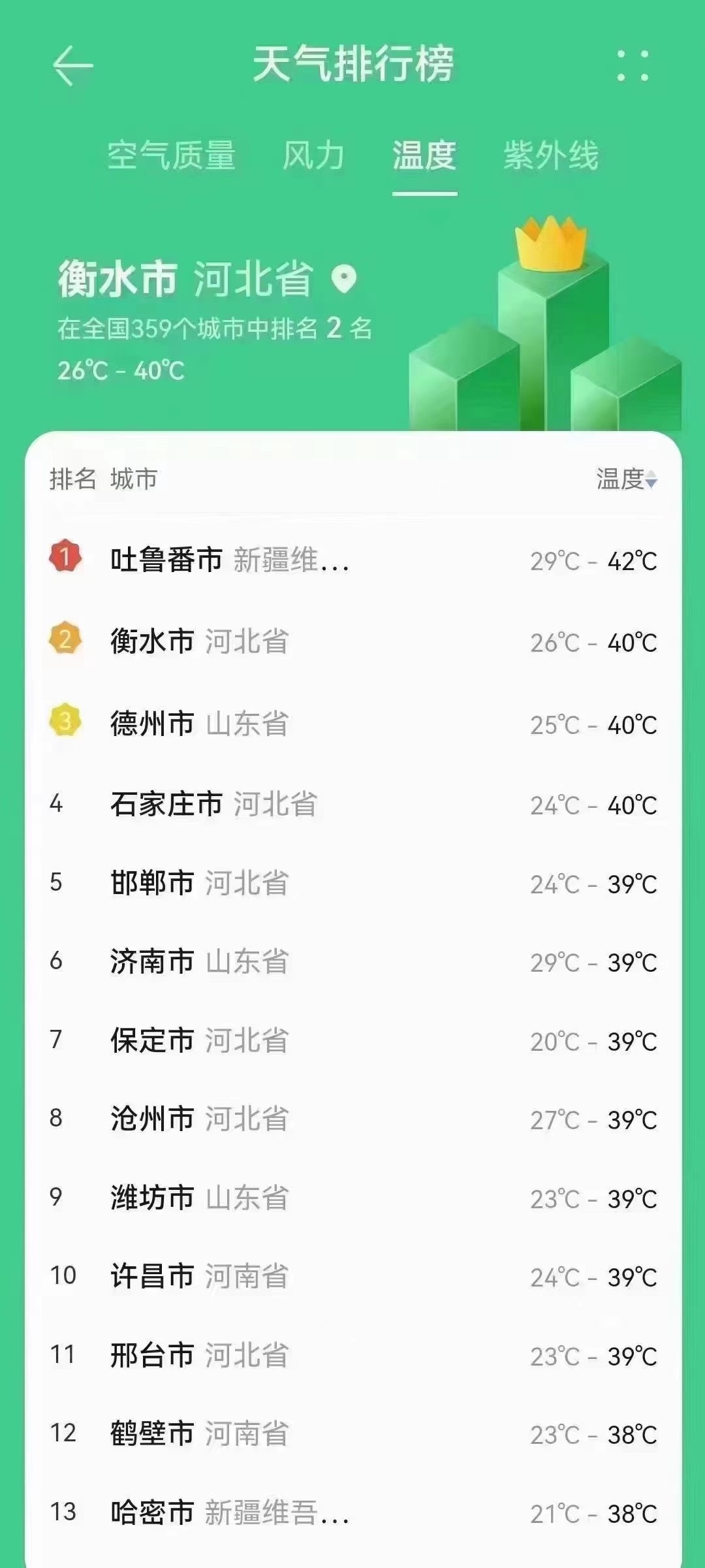Tap the location pin beside 河北省
Viewport: 705px width, 1568px height.
(x=344, y=279)
